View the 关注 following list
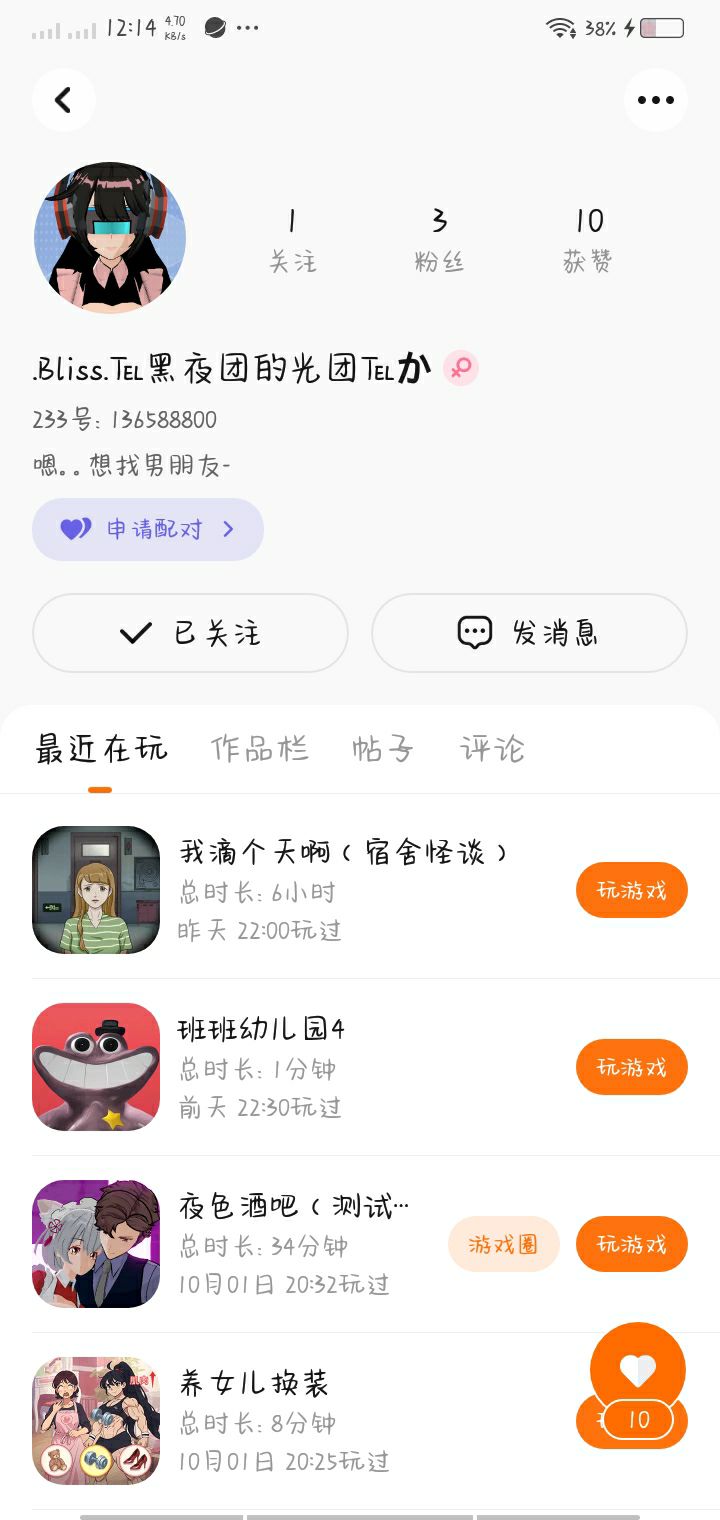 [292, 240]
